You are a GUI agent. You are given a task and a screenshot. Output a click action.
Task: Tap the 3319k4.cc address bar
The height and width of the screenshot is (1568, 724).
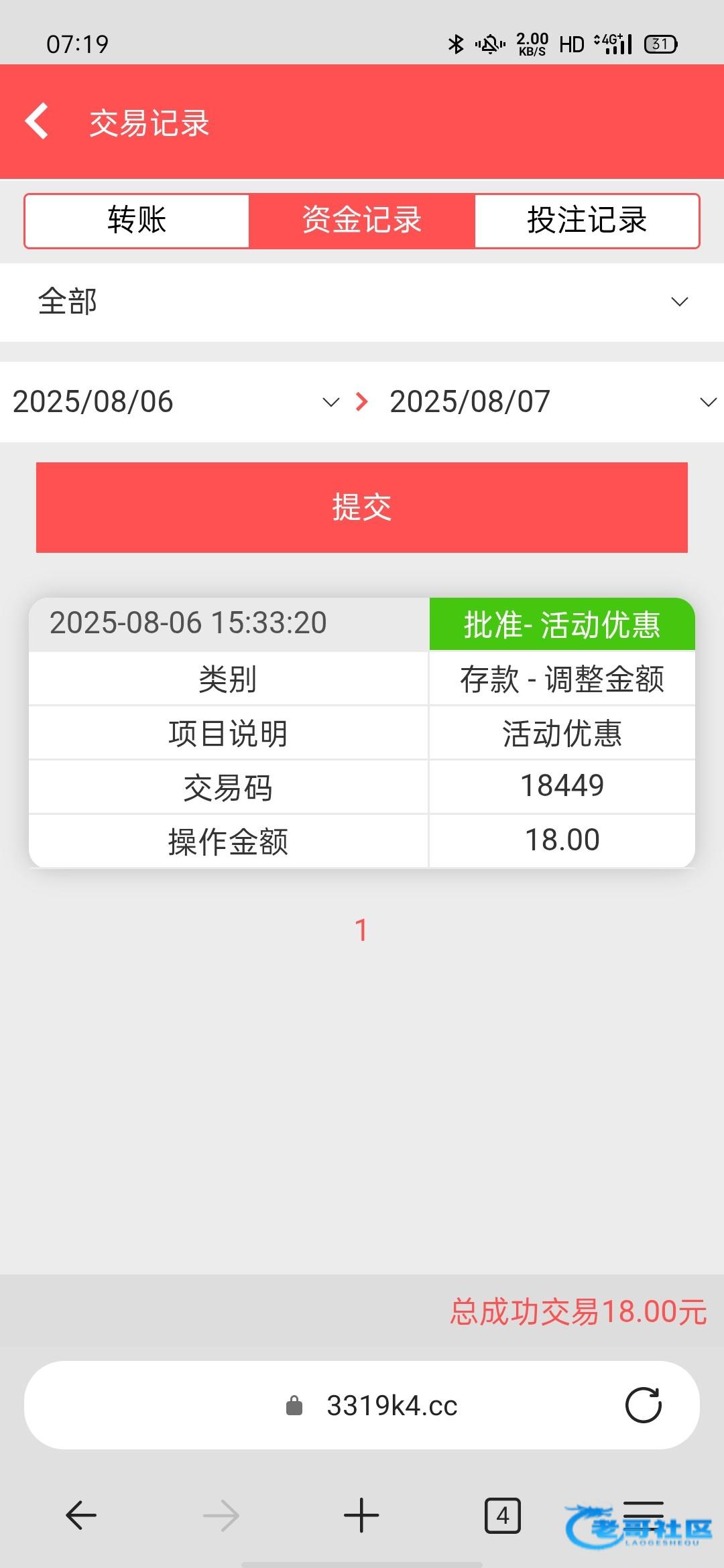[x=362, y=1405]
